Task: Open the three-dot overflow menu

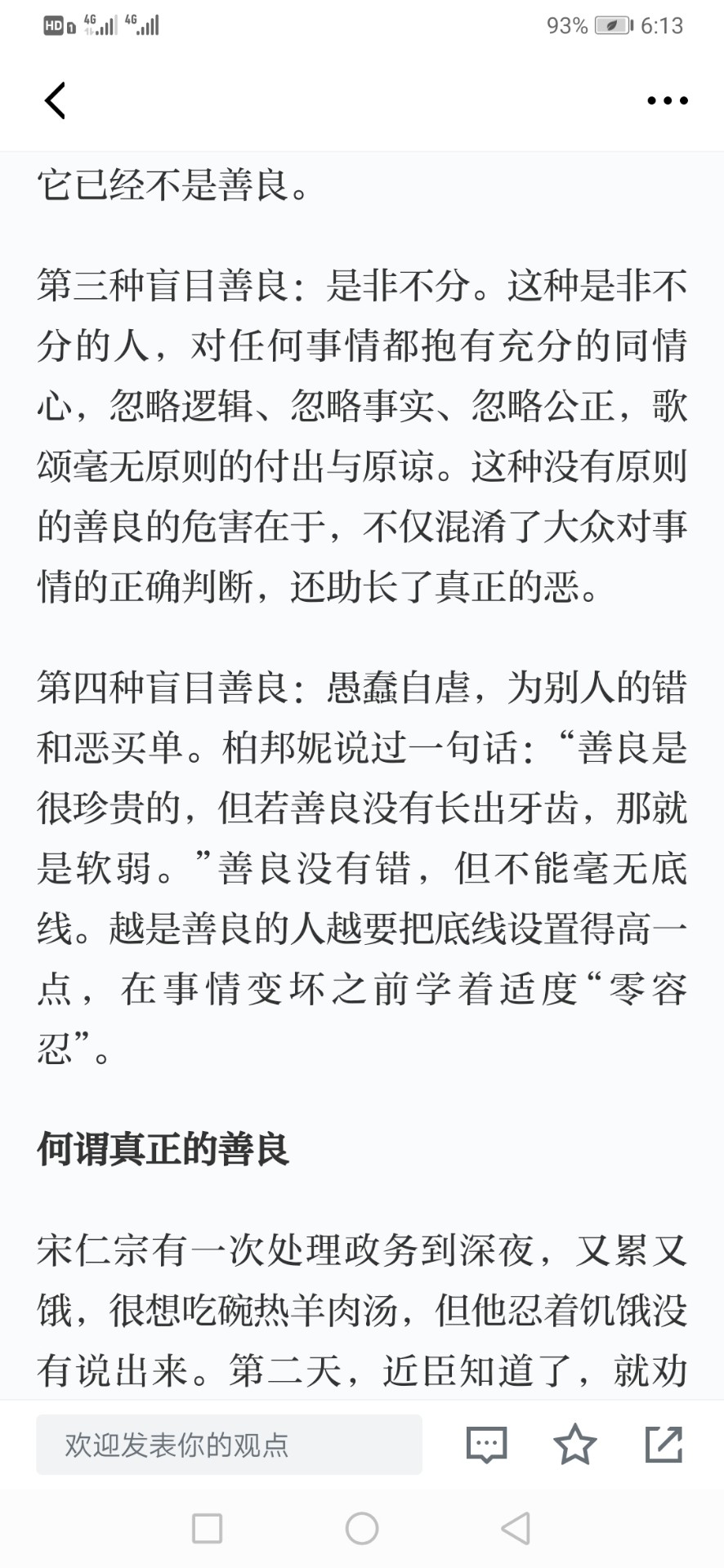Action: tap(667, 101)
